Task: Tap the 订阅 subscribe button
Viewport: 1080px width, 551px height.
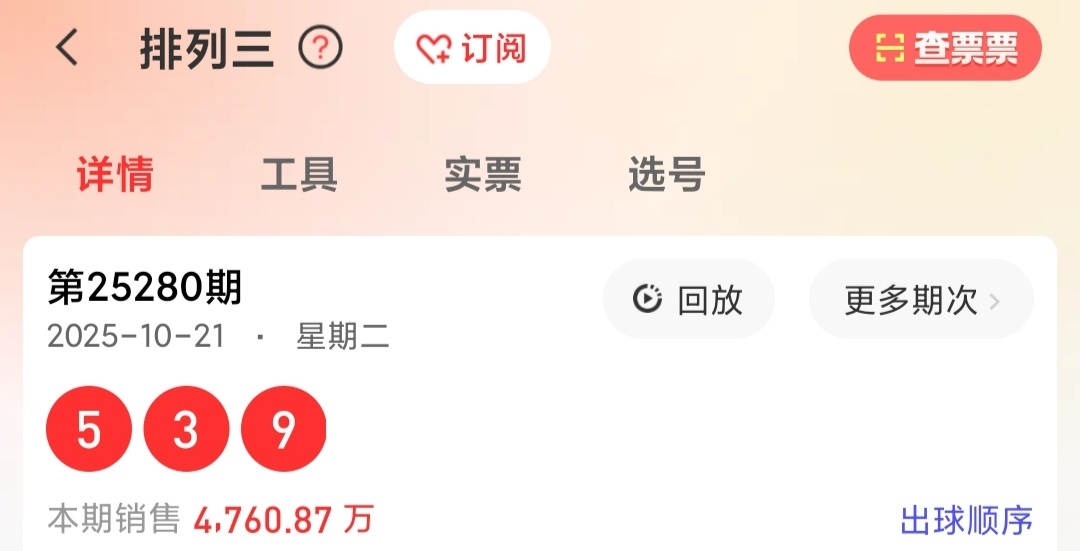Action: [x=472, y=48]
